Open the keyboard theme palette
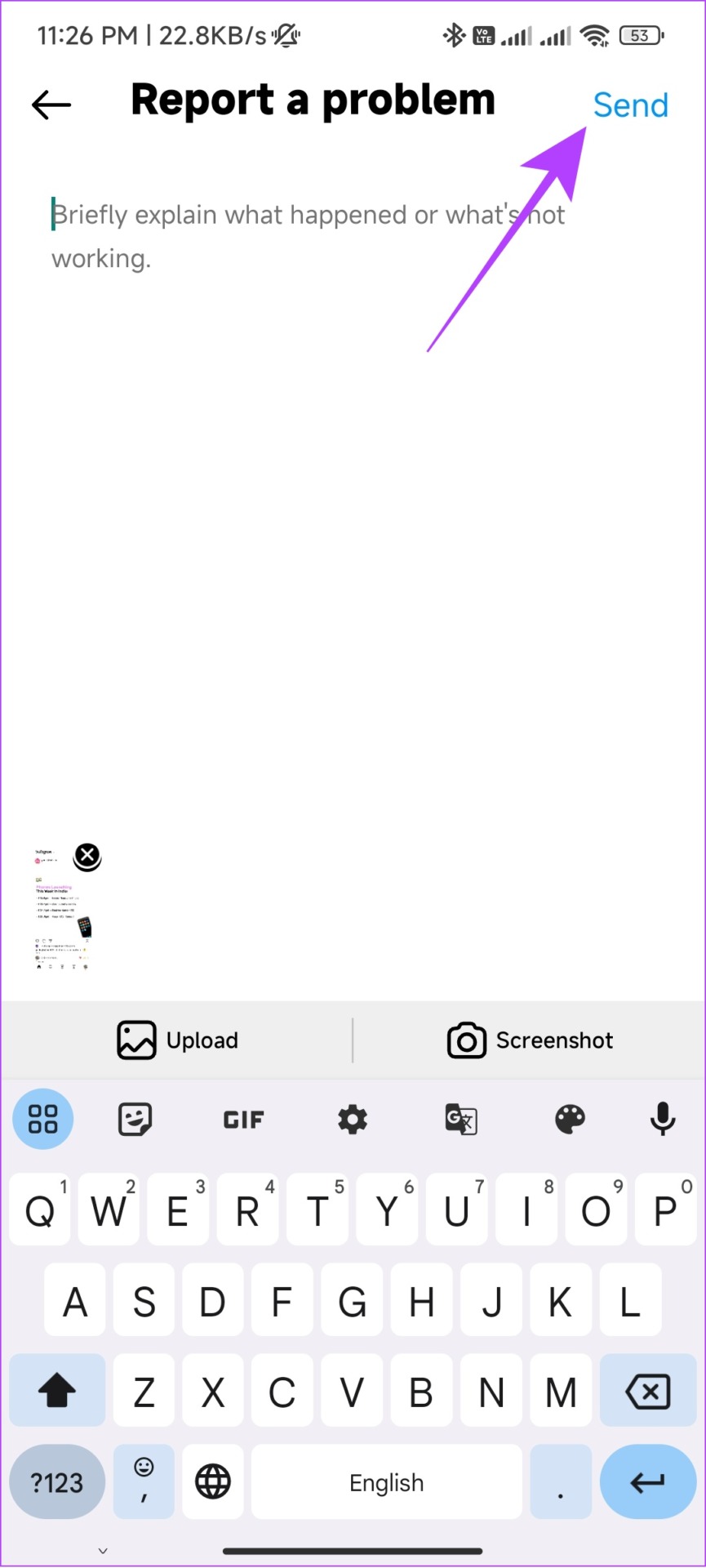This screenshot has width=706, height=1568. coord(570,1119)
